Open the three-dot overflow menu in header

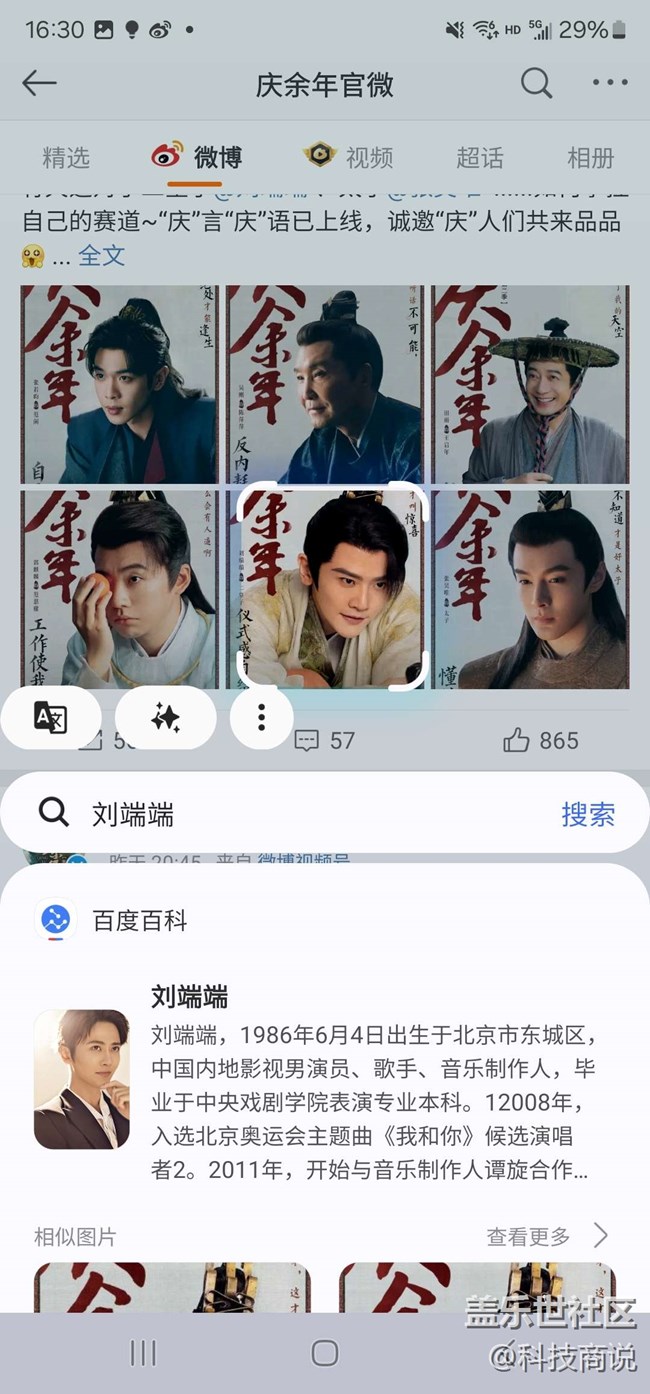pos(609,84)
